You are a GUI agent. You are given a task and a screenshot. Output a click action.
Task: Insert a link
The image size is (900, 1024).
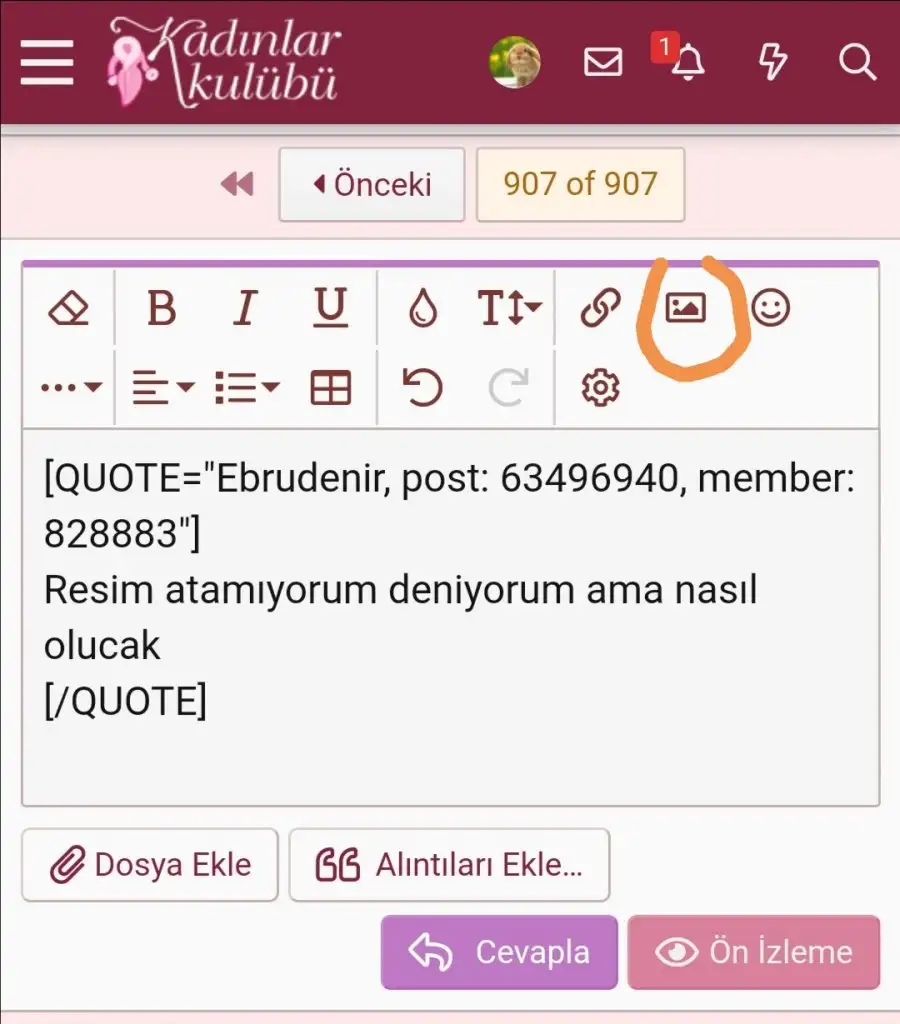600,309
